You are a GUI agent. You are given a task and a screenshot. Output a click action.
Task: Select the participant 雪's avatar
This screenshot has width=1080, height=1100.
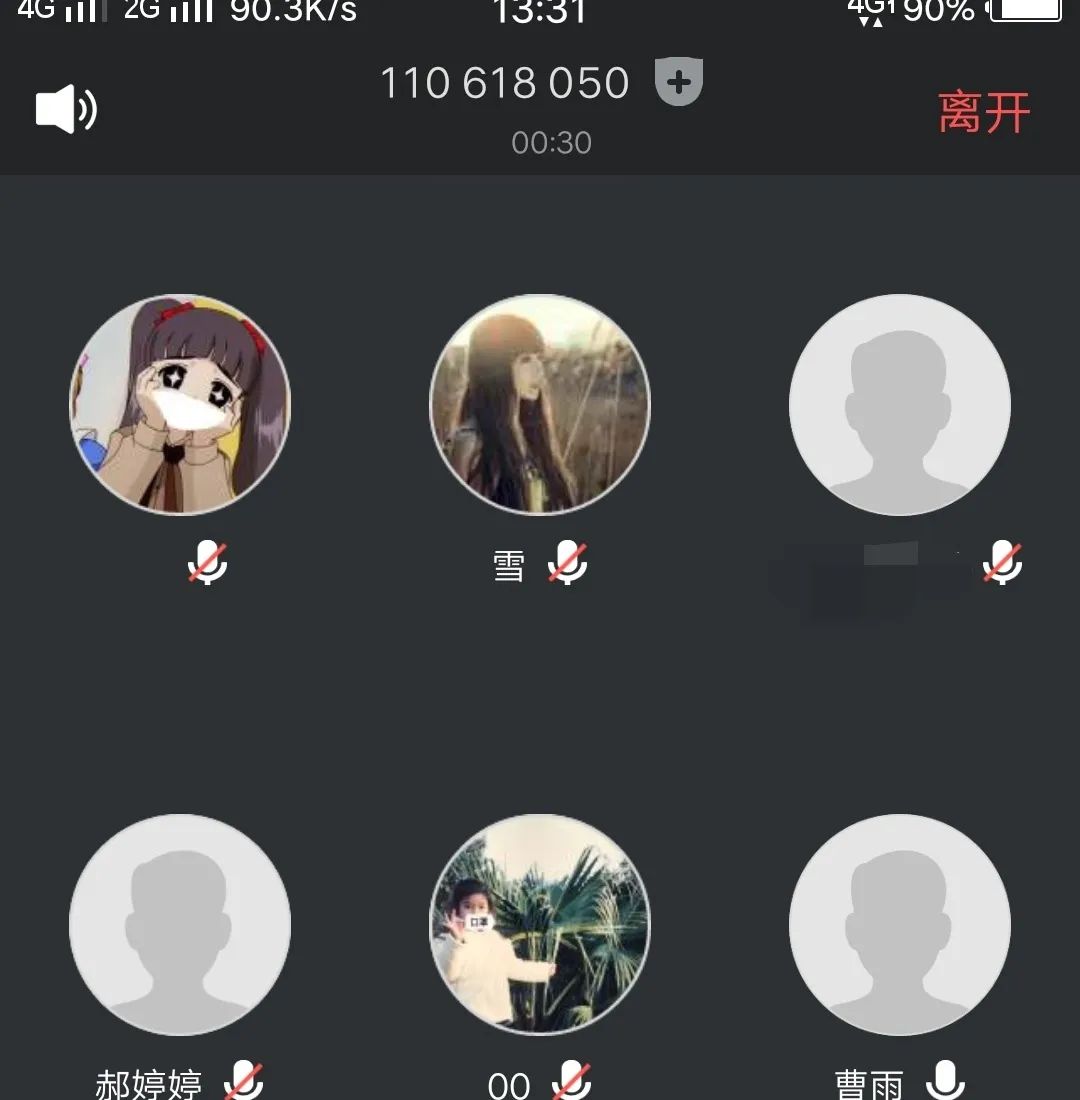coord(540,405)
